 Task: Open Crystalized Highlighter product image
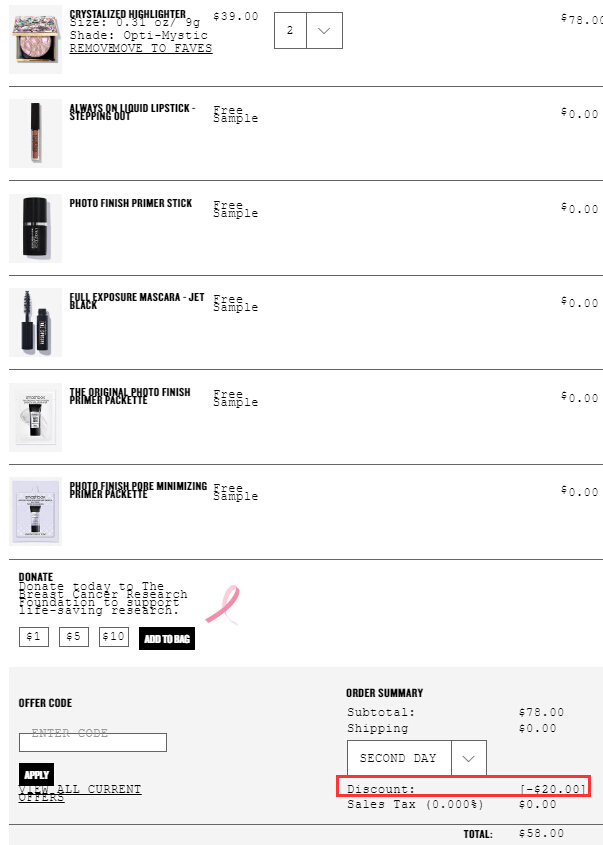coord(36,39)
